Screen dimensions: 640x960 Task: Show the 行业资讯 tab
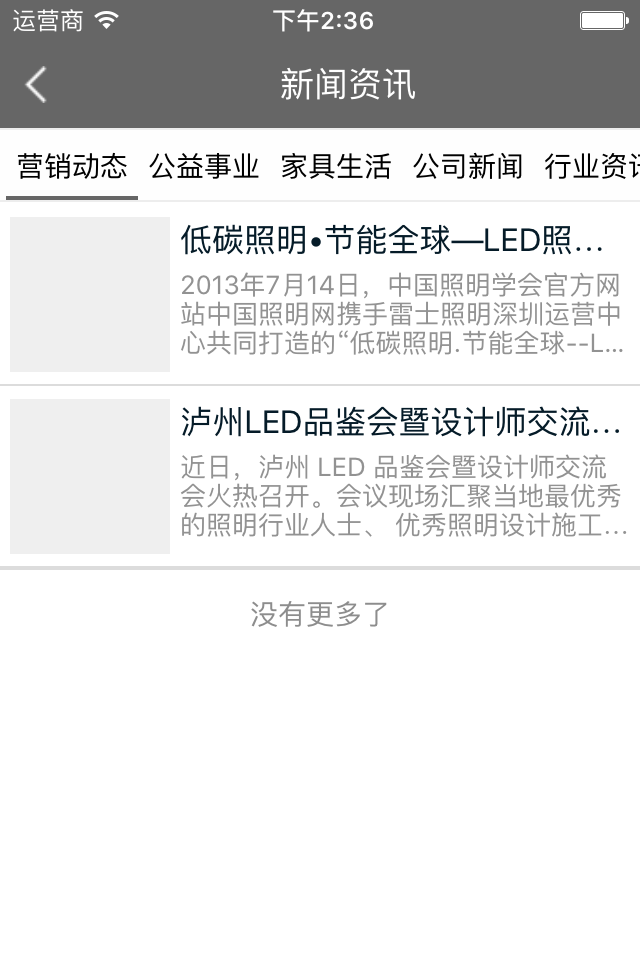[x=592, y=166]
